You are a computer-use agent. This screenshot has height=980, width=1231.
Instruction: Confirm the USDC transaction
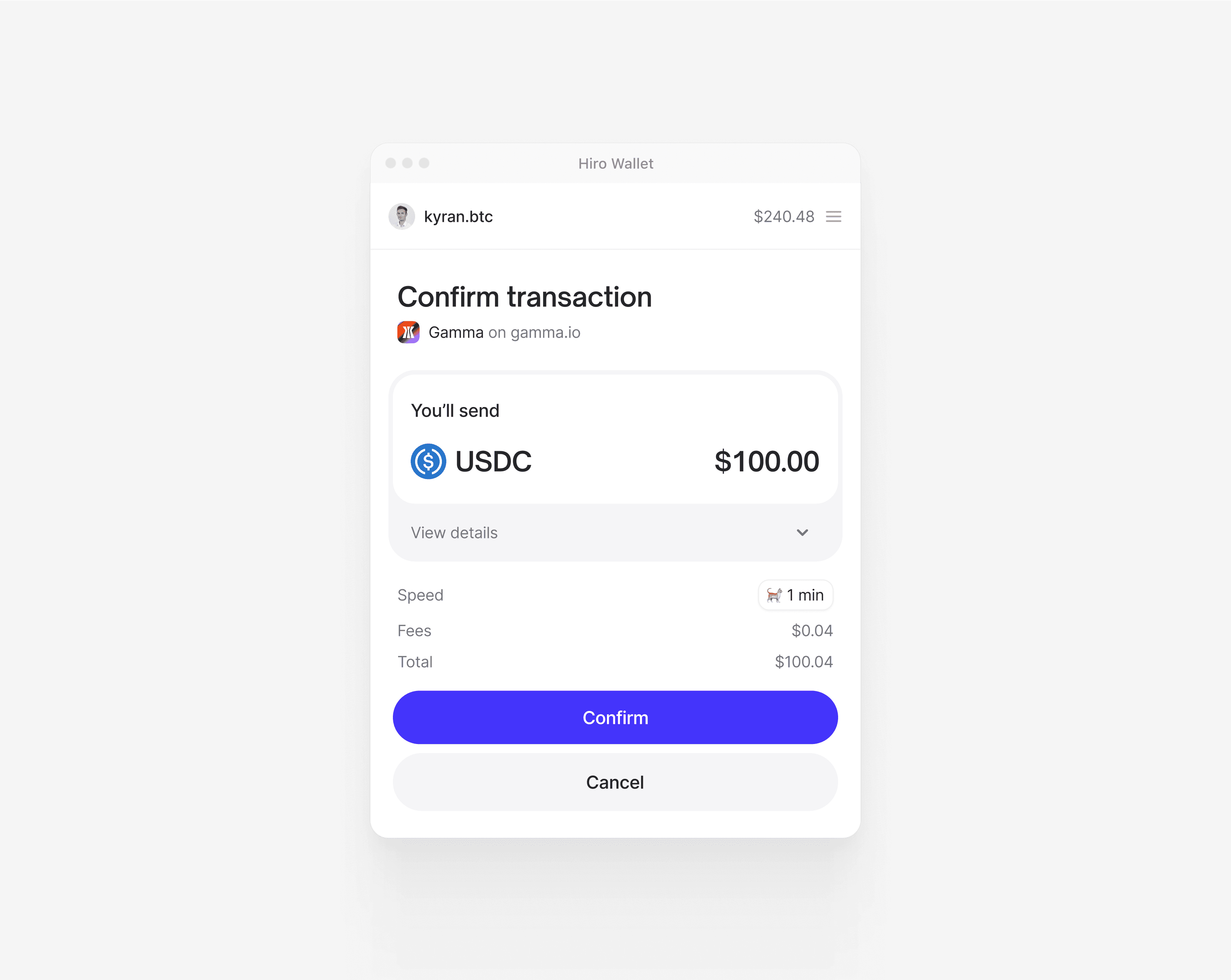pyautogui.click(x=615, y=717)
